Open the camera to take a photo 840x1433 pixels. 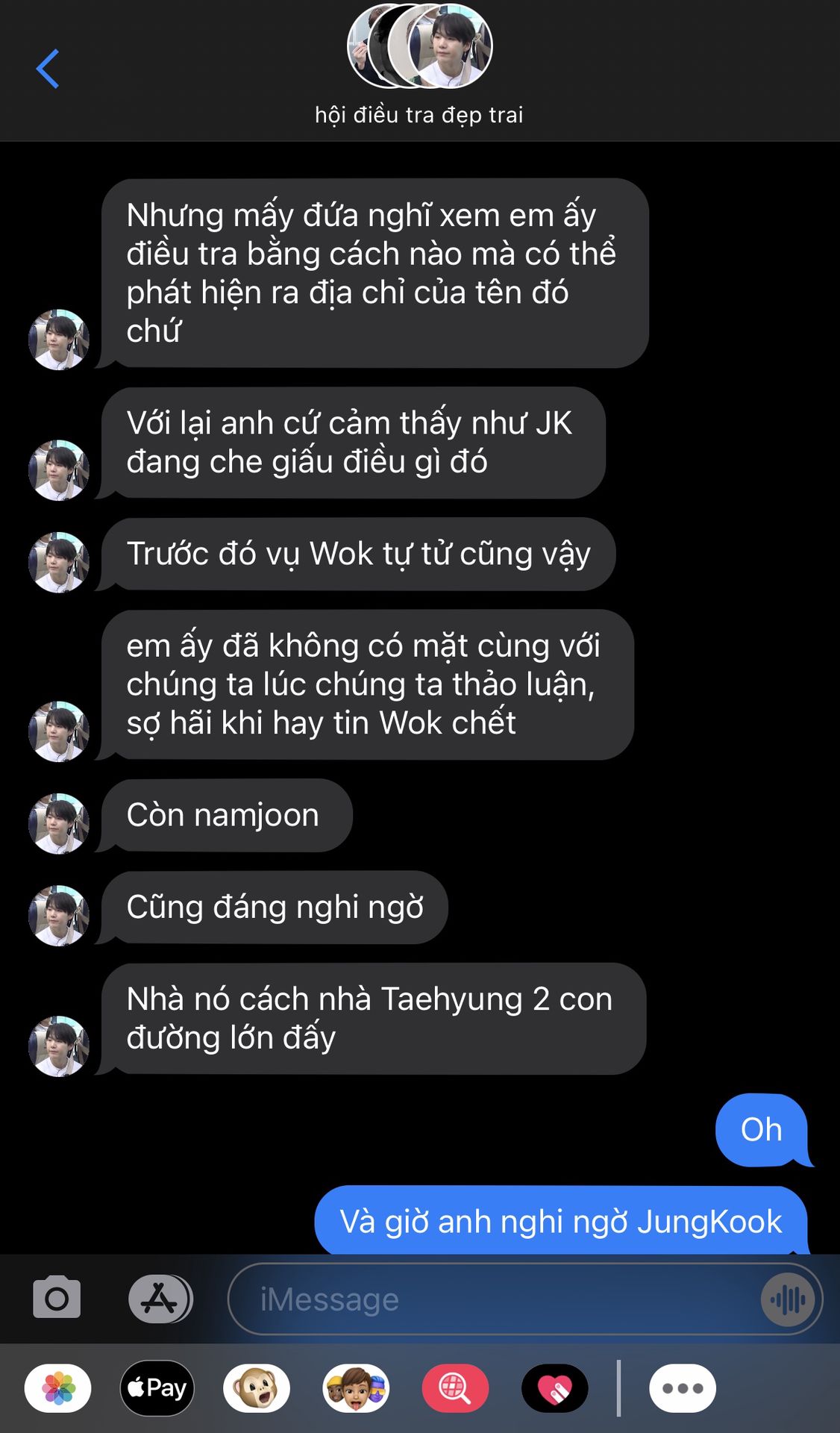[57, 1298]
